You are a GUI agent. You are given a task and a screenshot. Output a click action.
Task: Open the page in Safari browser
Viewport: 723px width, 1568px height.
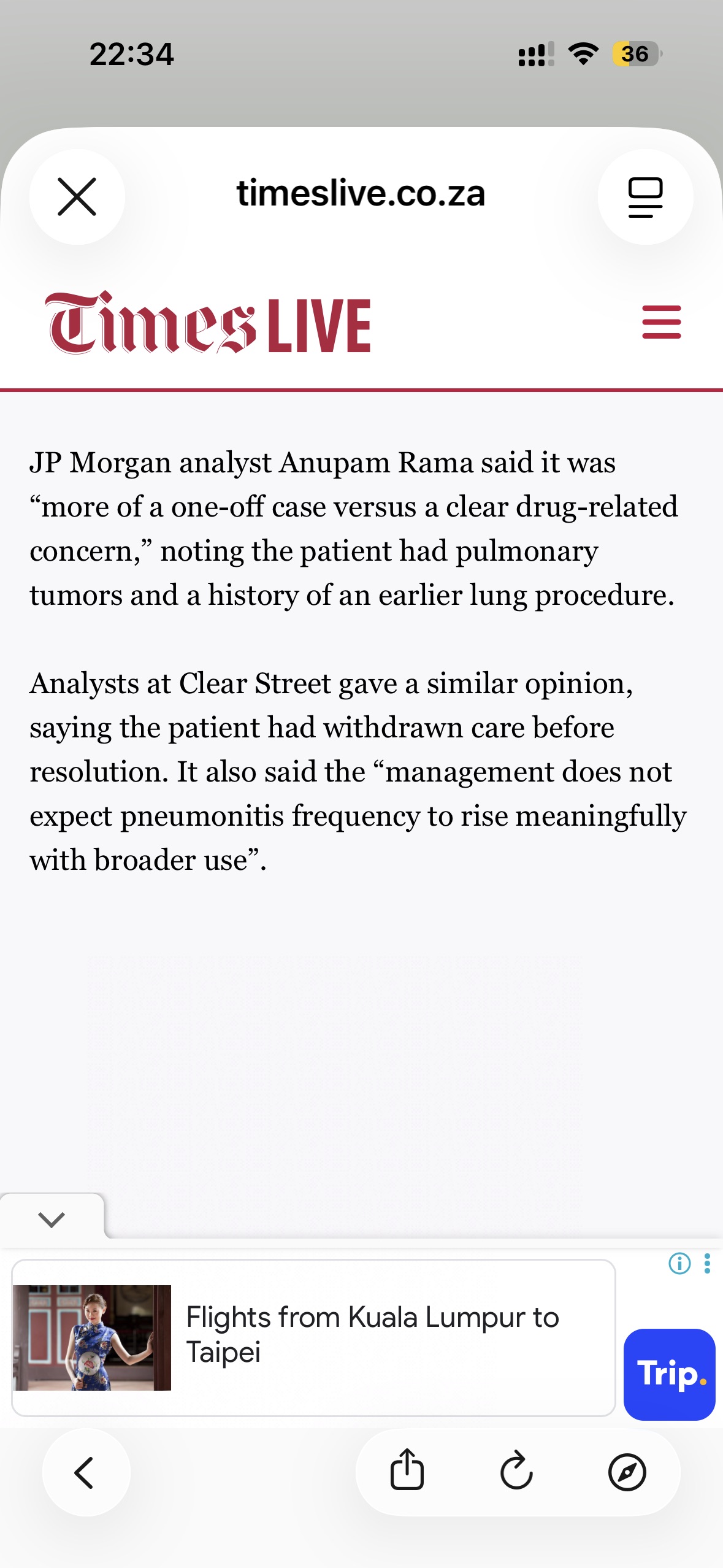[627, 1472]
